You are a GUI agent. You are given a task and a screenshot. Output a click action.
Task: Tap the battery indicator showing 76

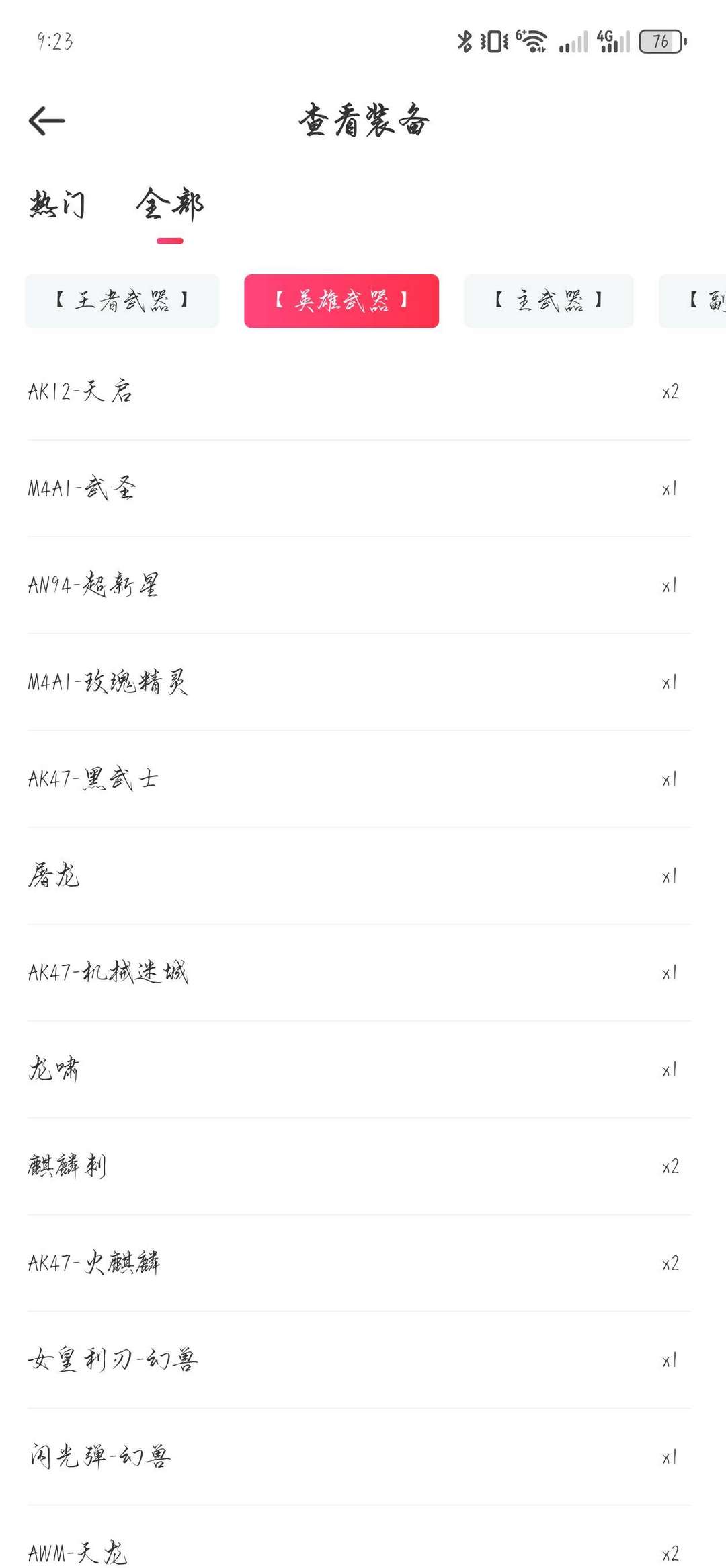point(661,42)
